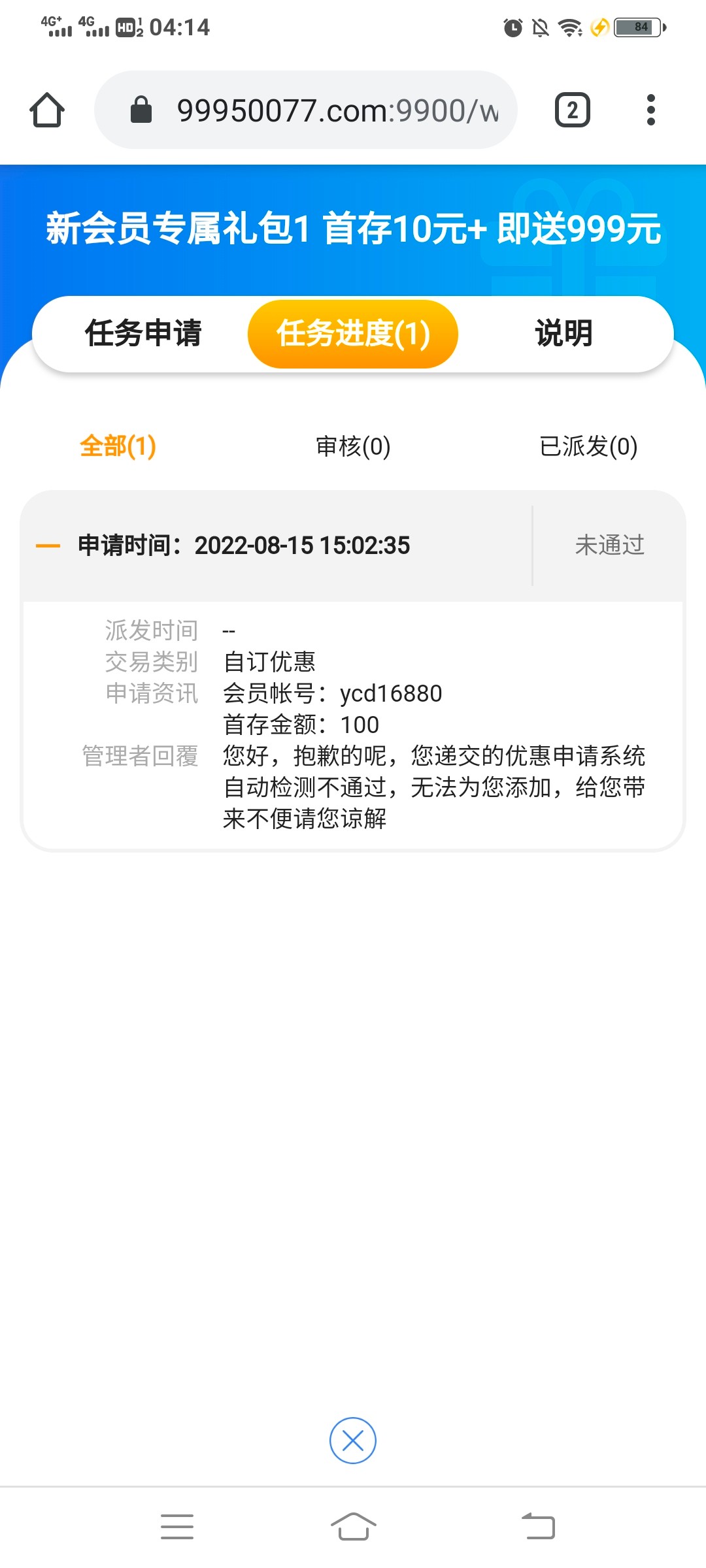Open the 说明 tab
The width and height of the screenshot is (706, 1568).
563,333
